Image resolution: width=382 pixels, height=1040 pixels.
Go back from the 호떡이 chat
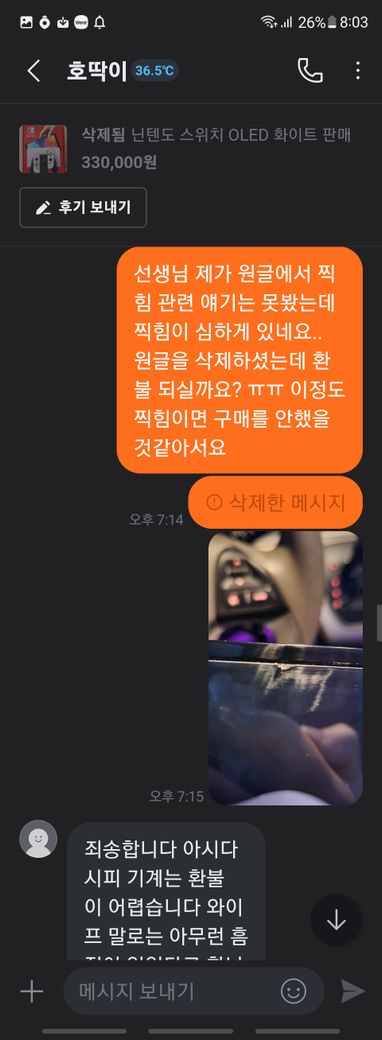point(33,71)
